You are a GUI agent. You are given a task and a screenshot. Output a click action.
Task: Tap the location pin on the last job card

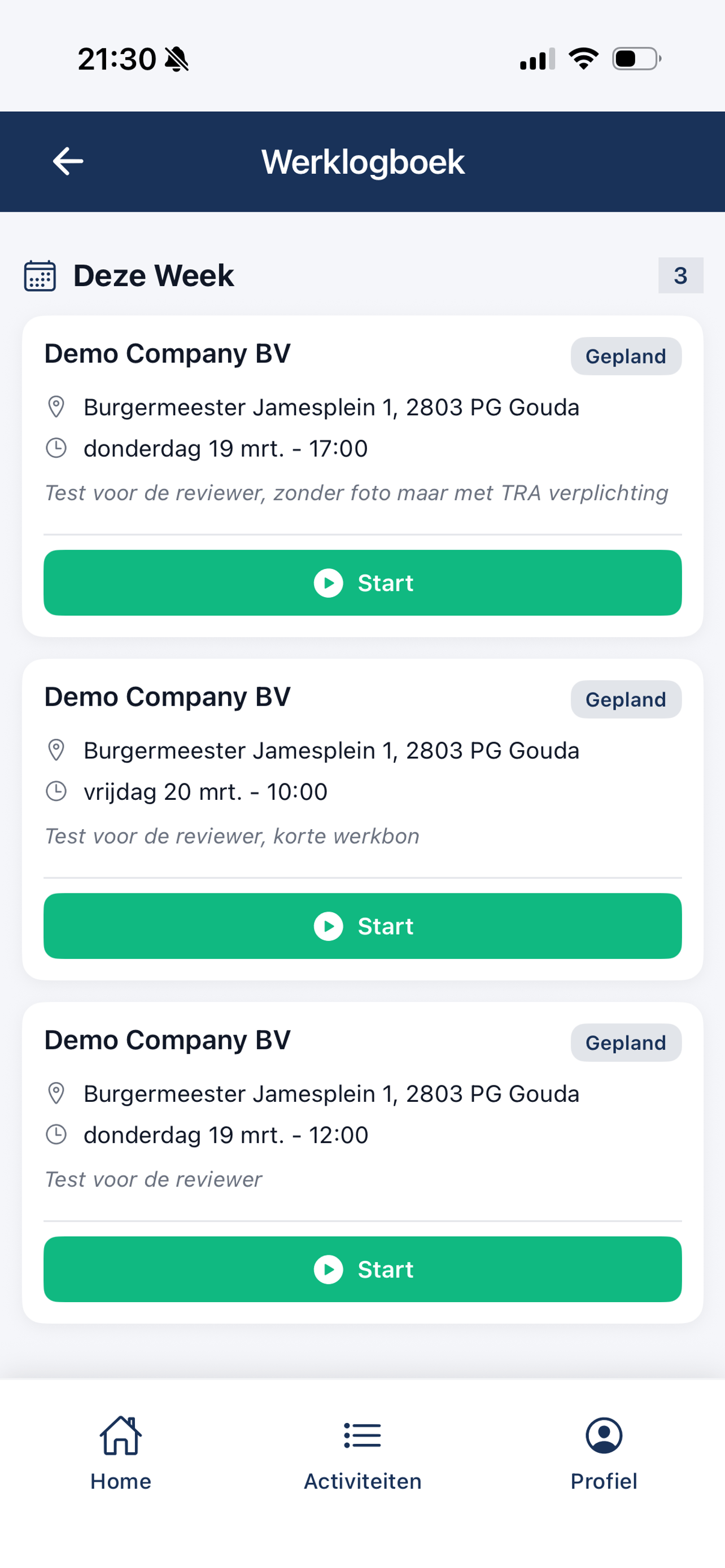click(56, 1093)
